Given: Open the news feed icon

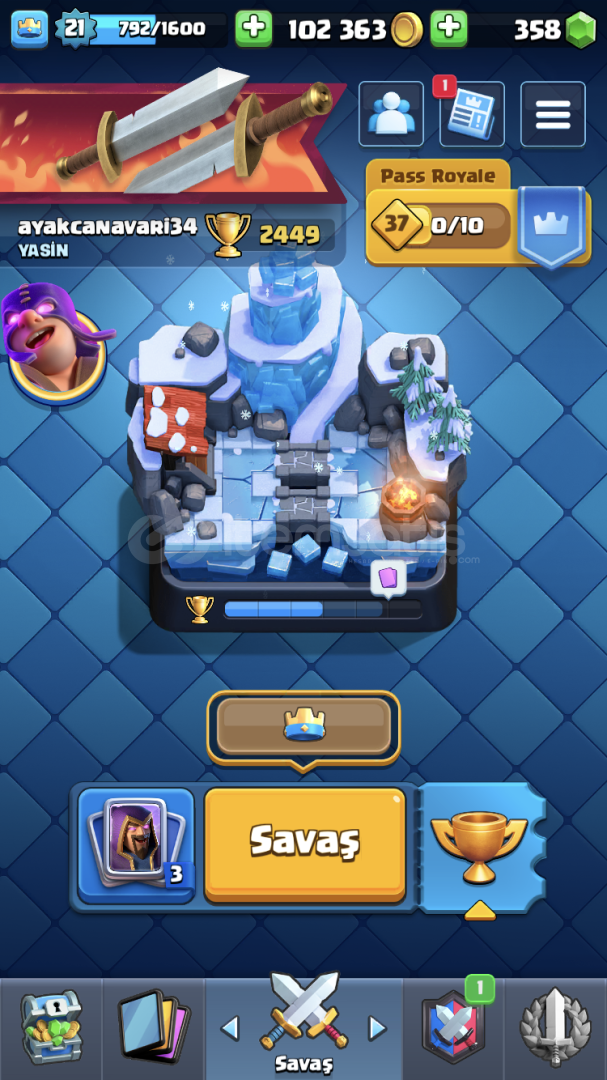Looking at the screenshot, I should point(472,114).
